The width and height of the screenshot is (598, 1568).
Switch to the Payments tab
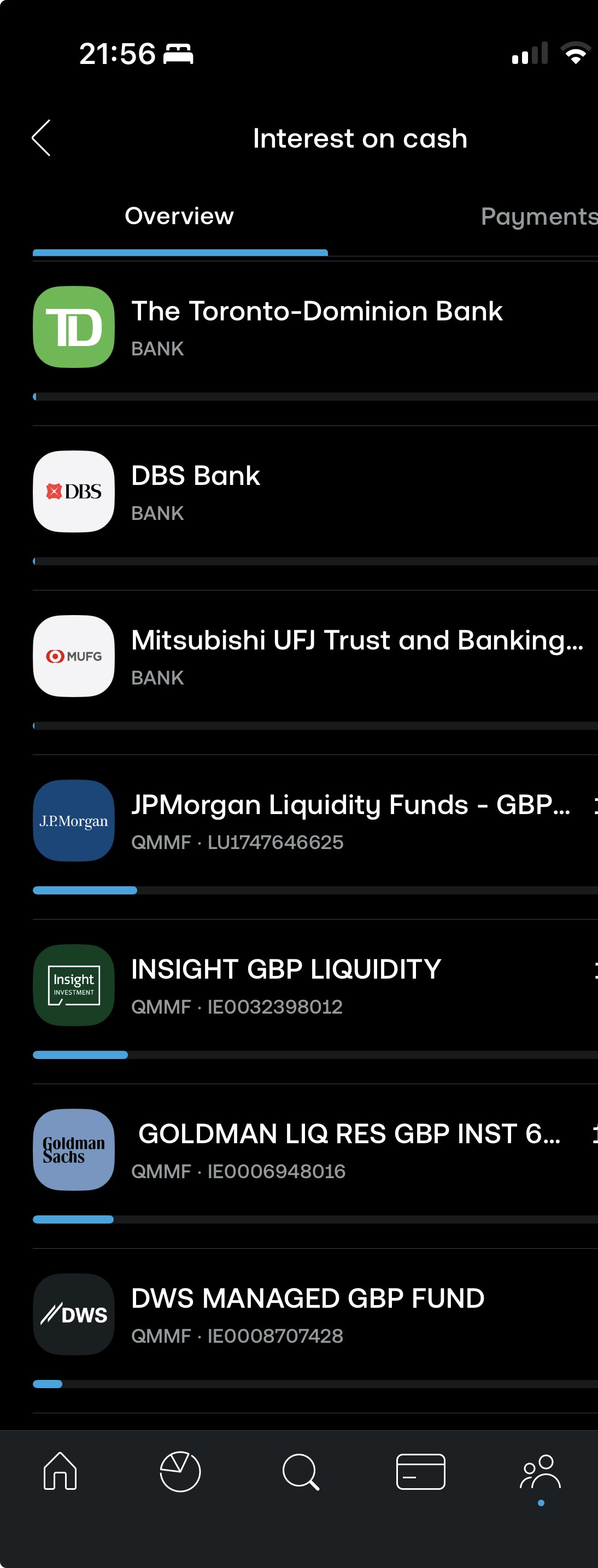point(538,216)
